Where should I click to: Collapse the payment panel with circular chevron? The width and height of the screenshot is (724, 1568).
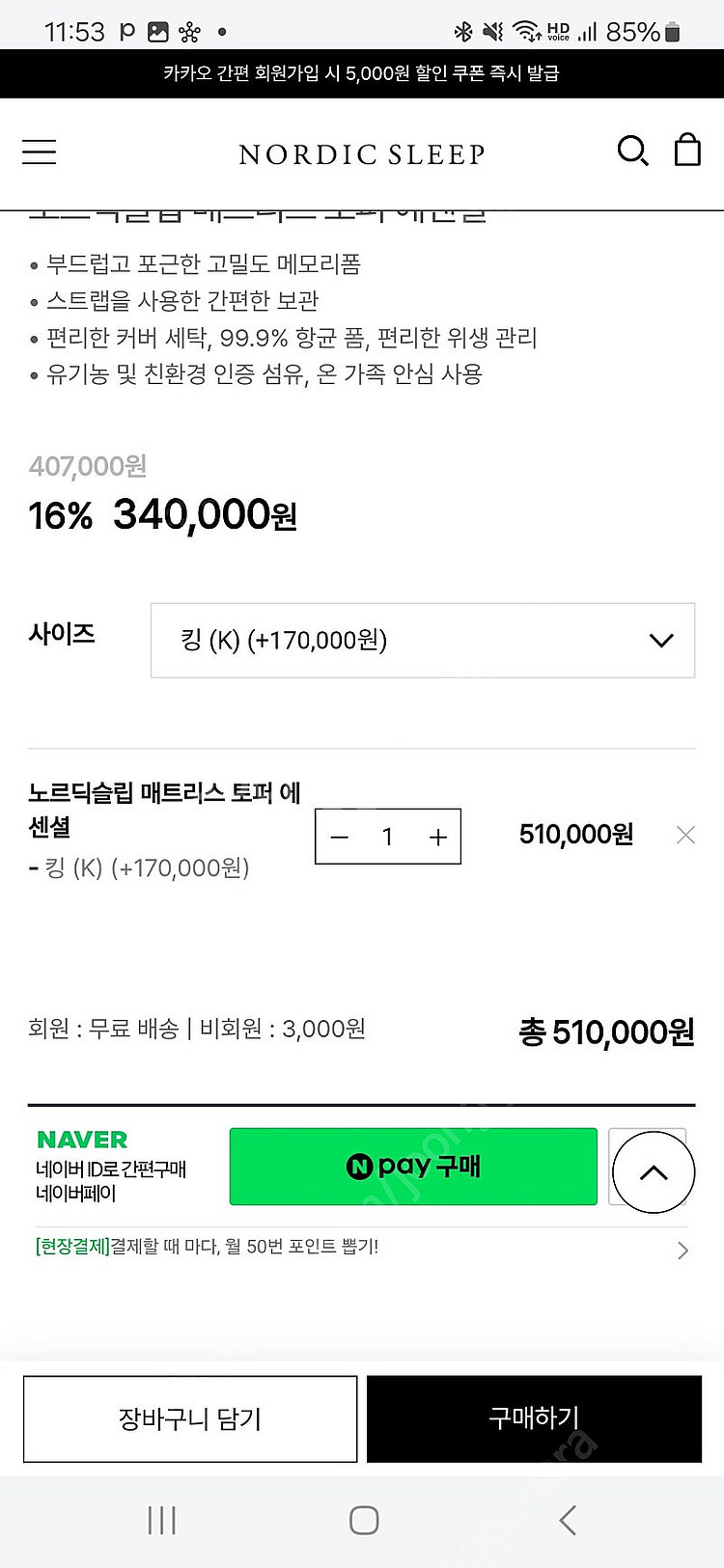tap(652, 1171)
